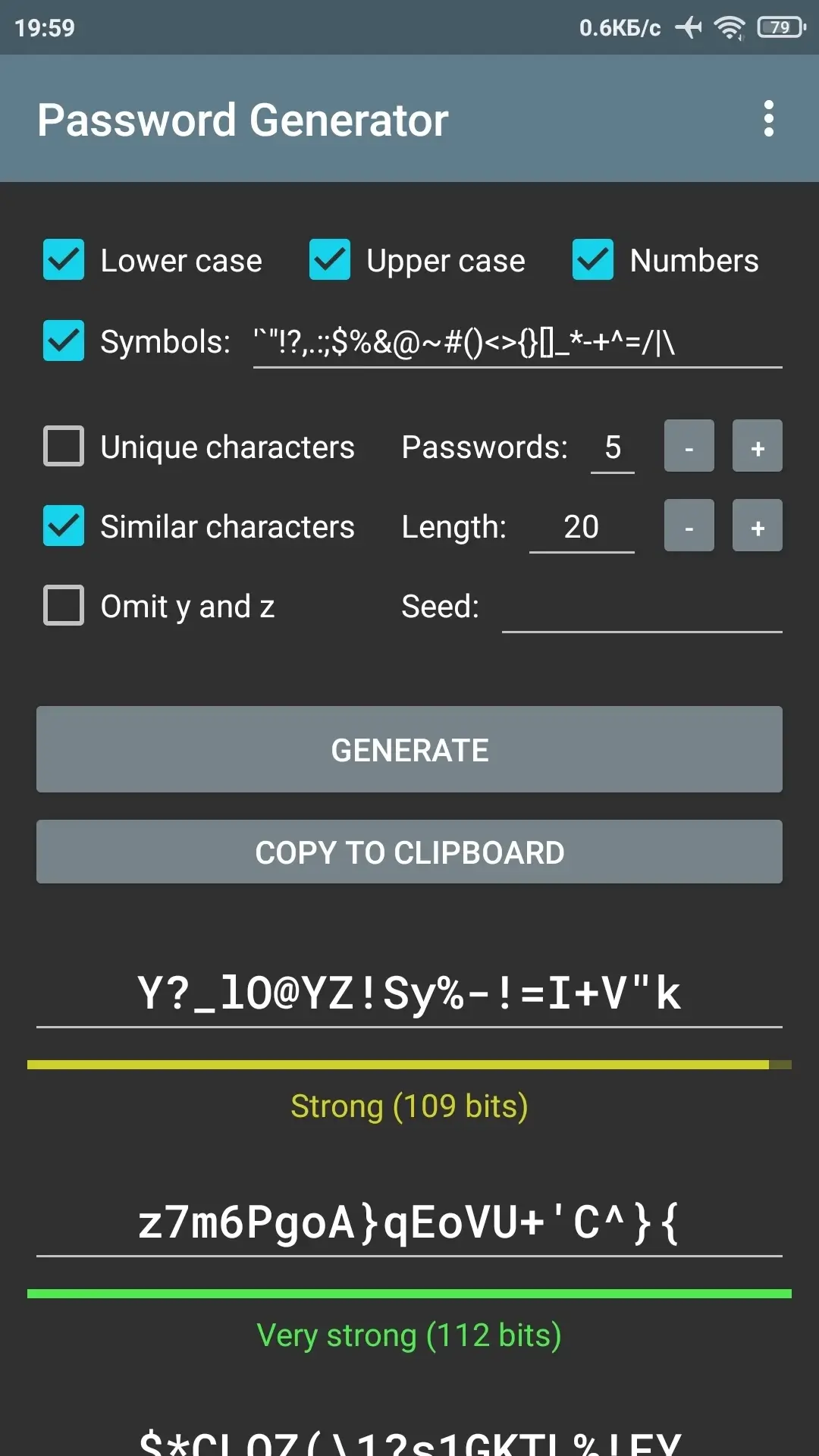Increase number of passwords with plus

coord(757,447)
